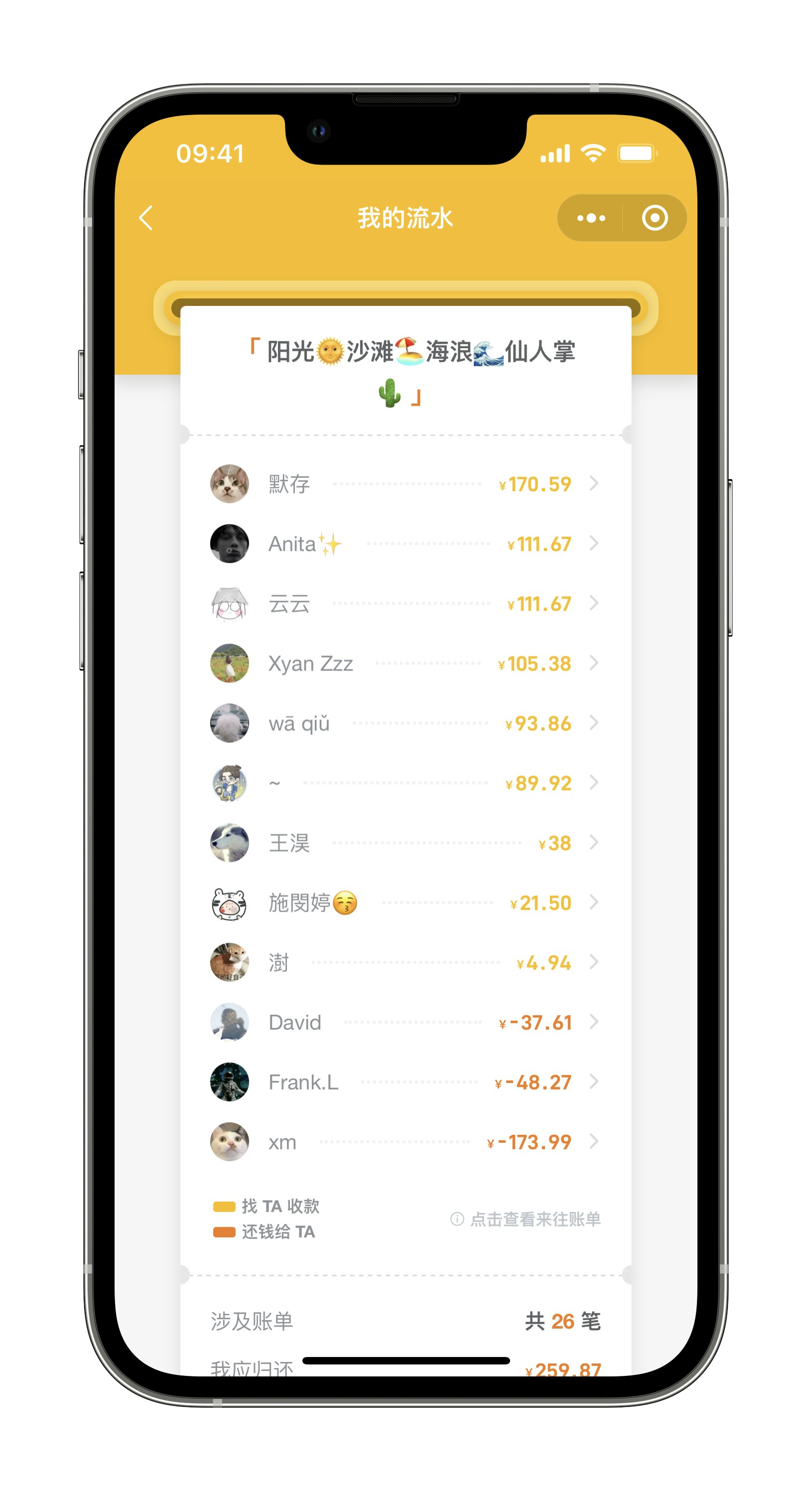View what I owe David
This screenshot has height=1491, width=812.
(x=405, y=1022)
